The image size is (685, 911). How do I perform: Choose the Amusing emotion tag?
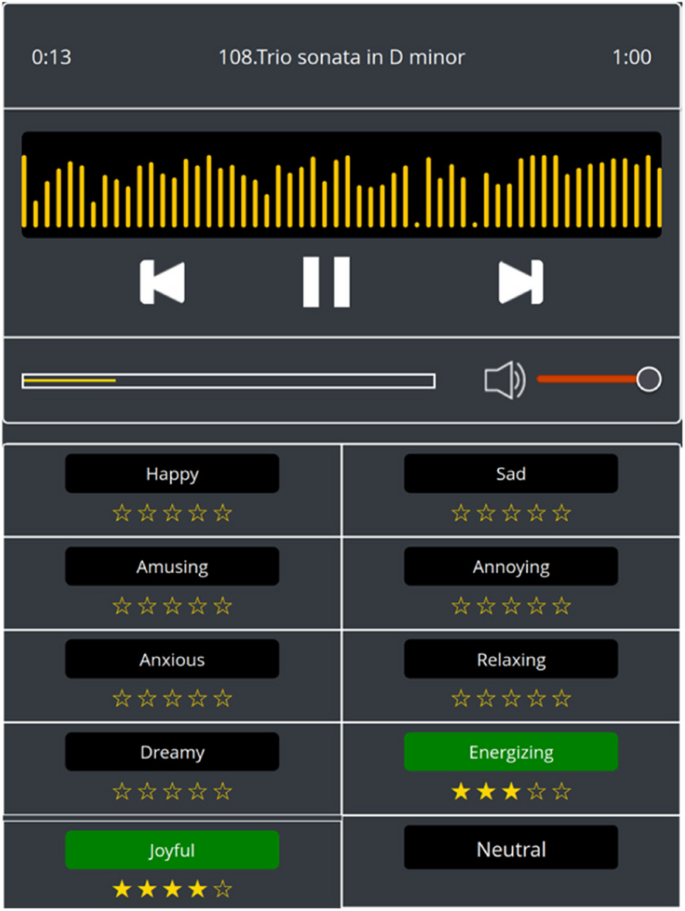[172, 567]
